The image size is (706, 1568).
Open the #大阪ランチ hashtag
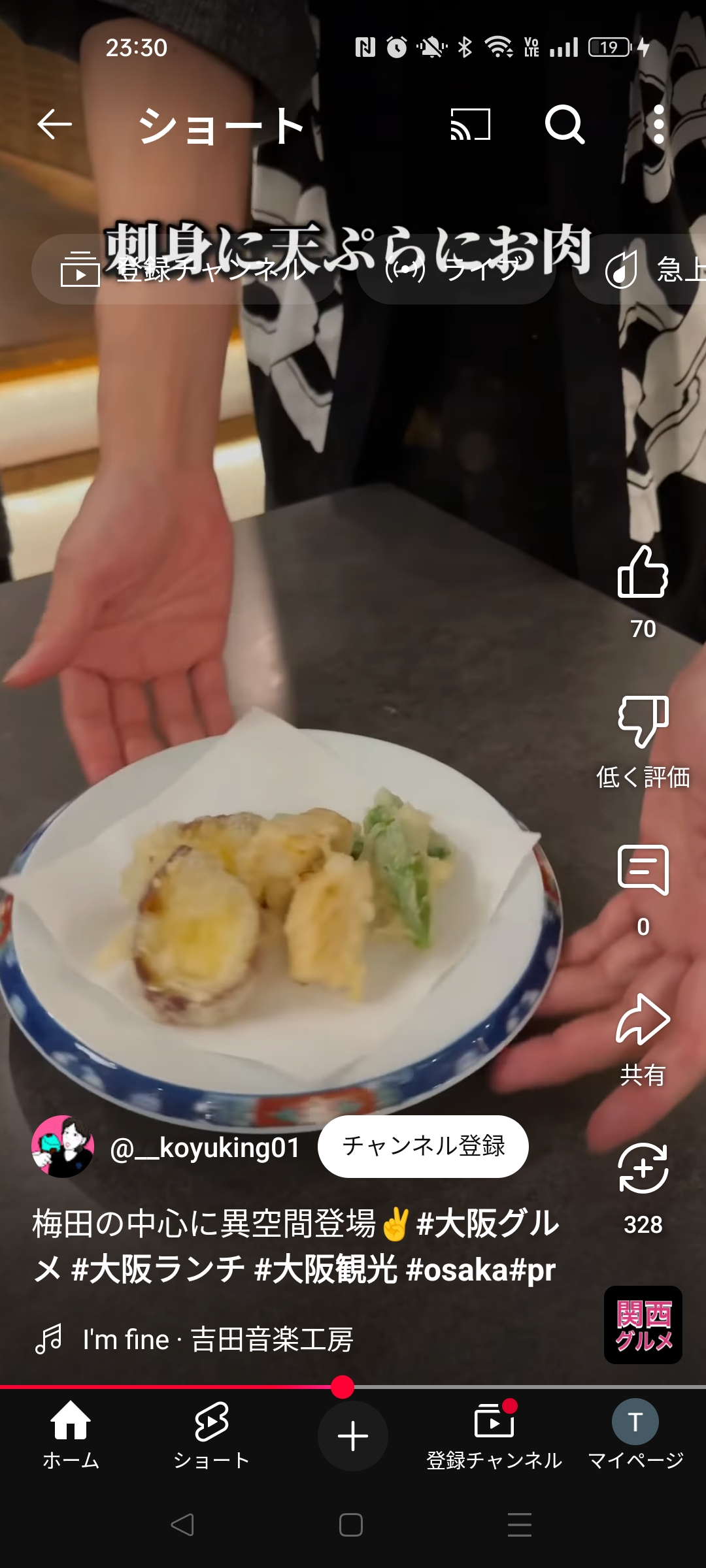coord(158,1269)
